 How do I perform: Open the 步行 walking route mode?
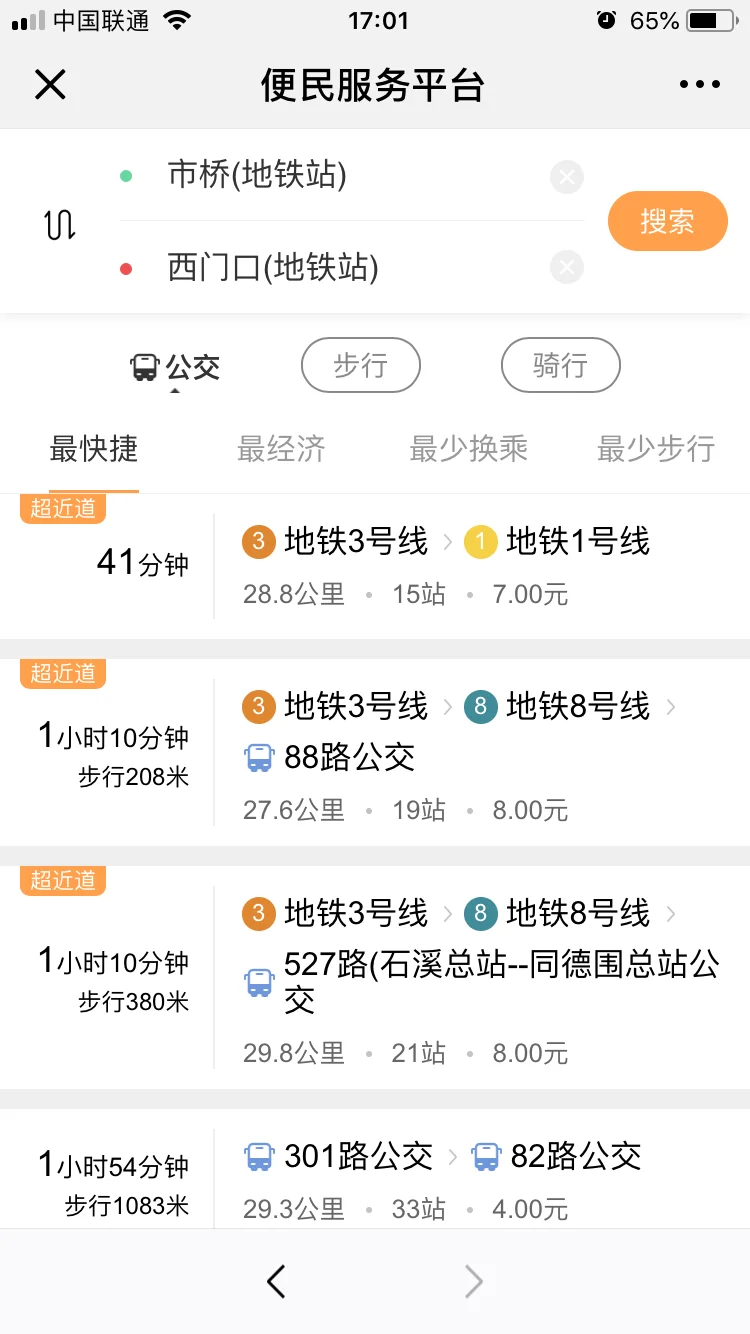tap(360, 366)
